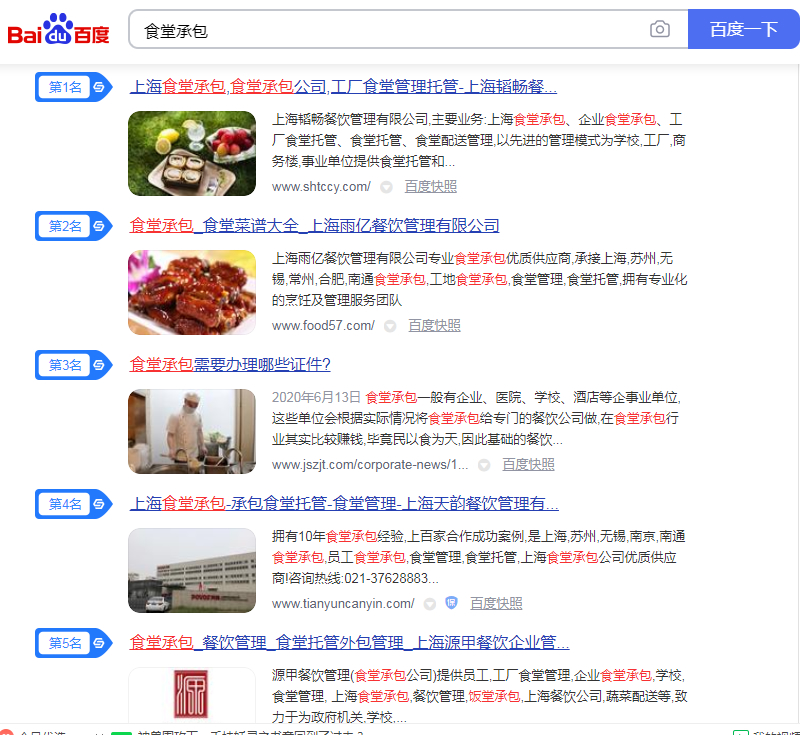View 百度快照 for www.shtccy.com result
Image resolution: width=800 pixels, height=735 pixels.
(x=430, y=187)
